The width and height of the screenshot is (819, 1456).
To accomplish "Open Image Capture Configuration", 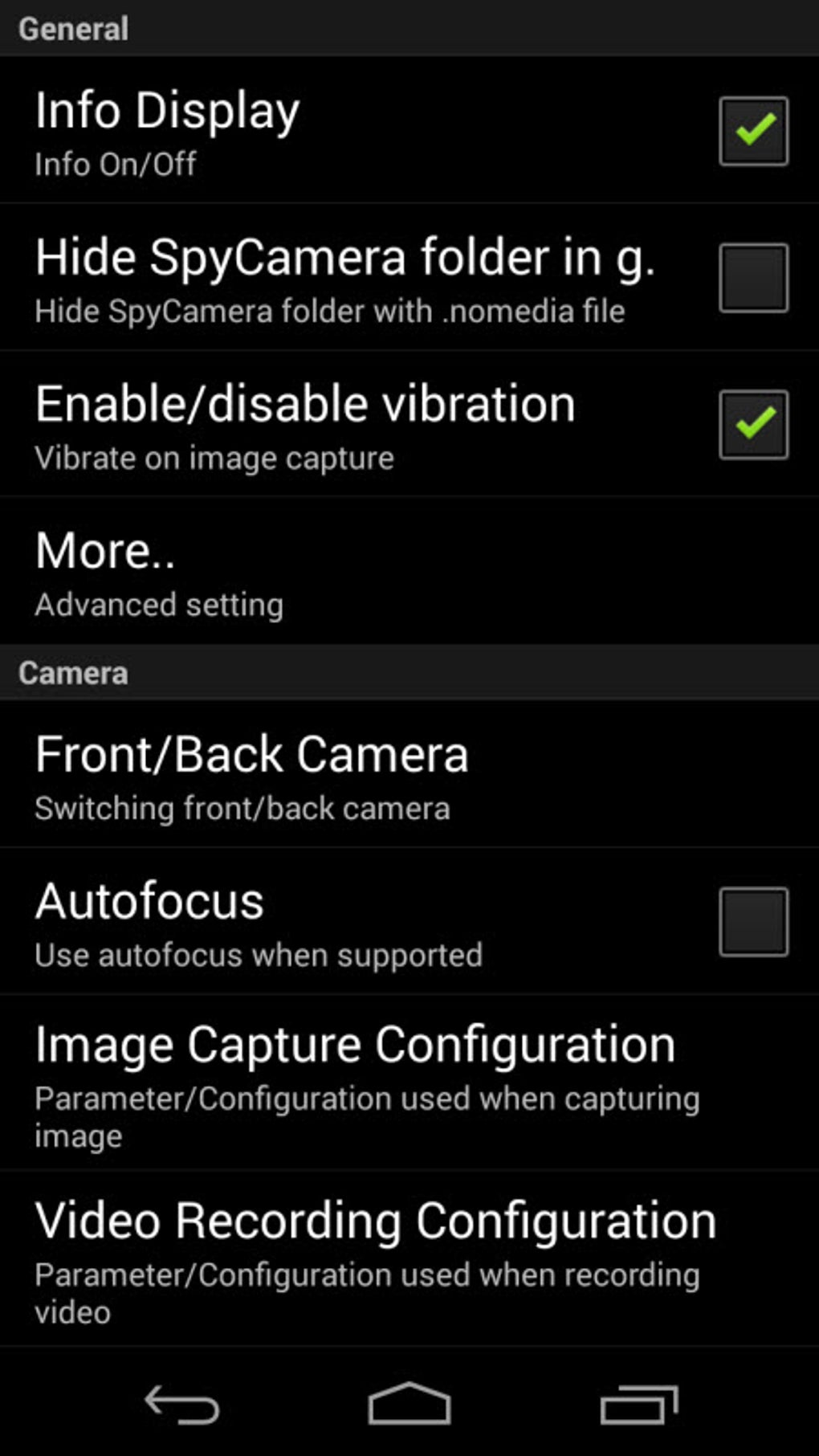I will click(409, 1083).
